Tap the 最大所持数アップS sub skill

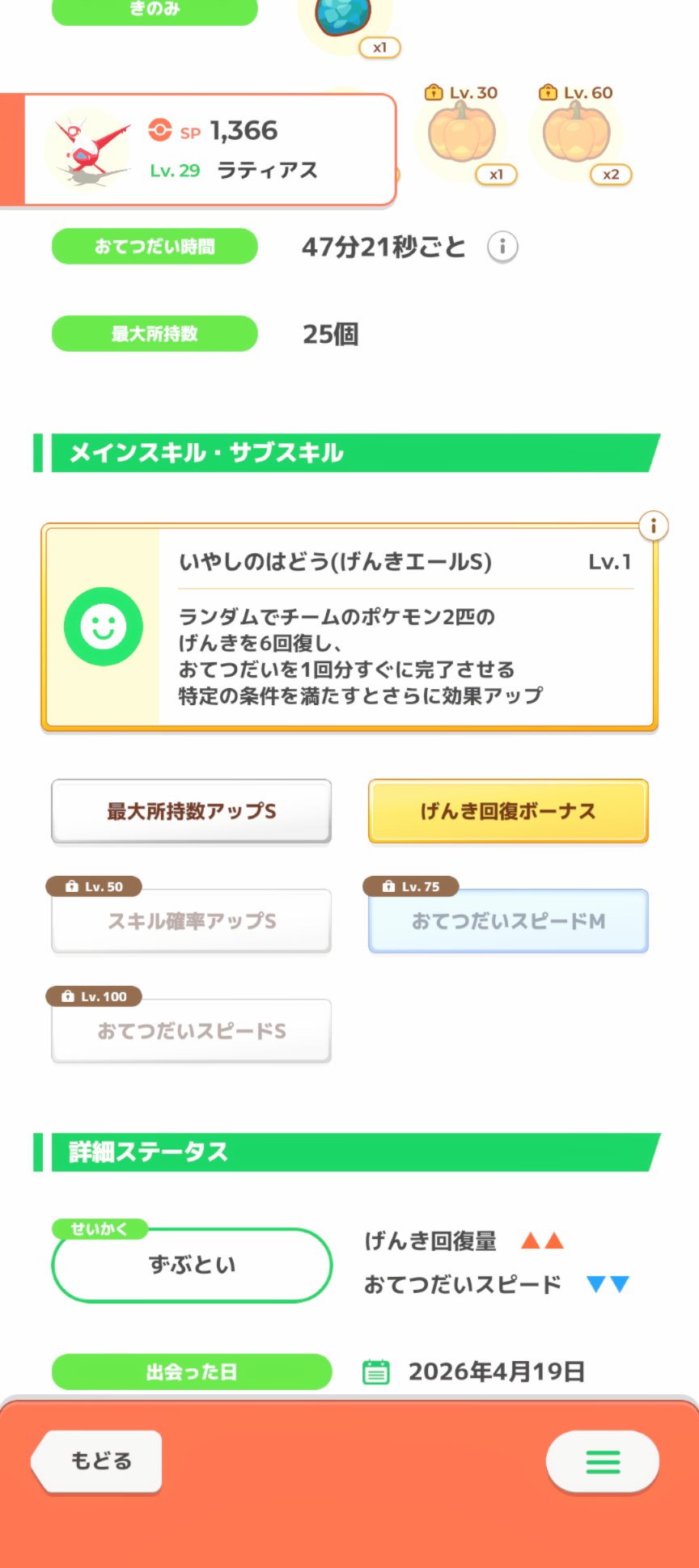click(x=192, y=811)
